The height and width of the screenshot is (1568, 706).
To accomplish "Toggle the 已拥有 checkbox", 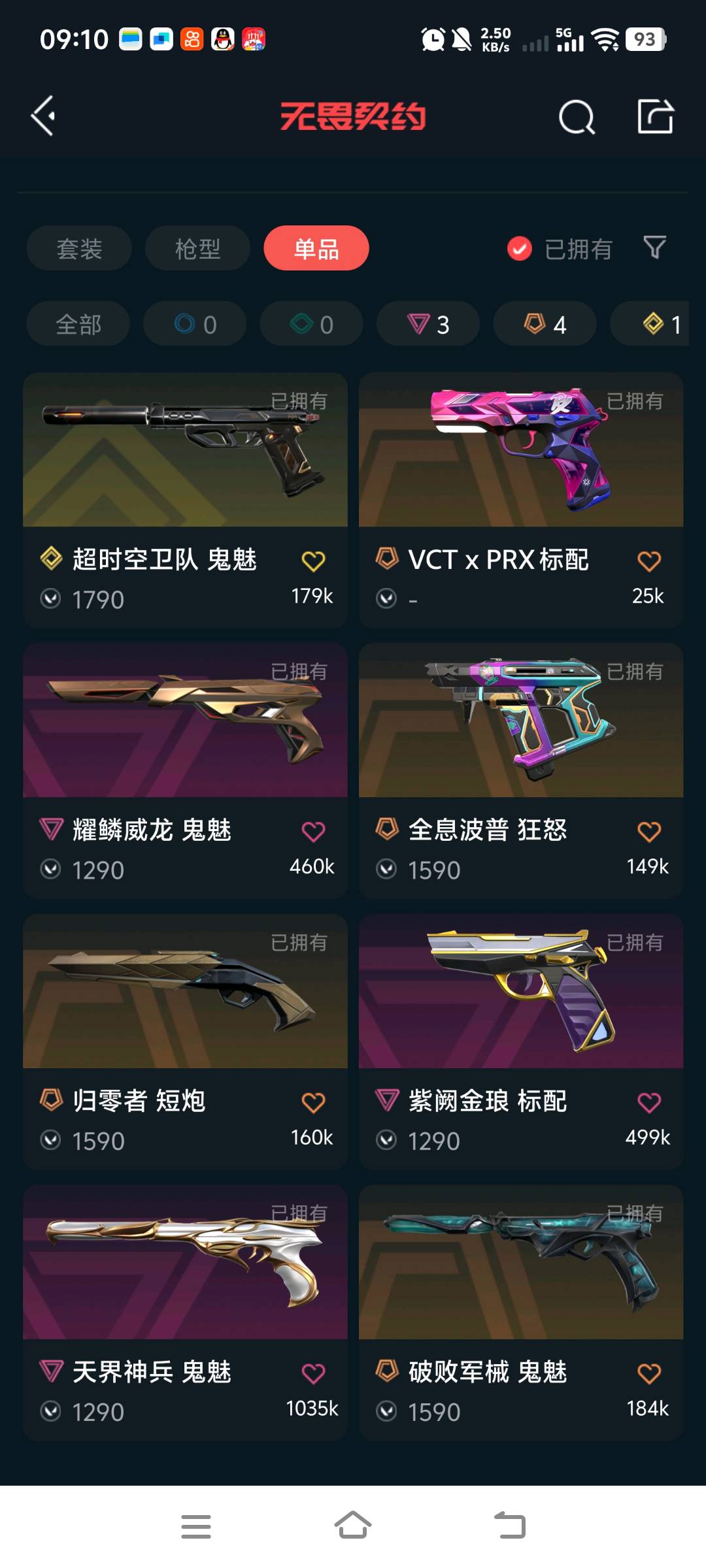I will 520,248.
